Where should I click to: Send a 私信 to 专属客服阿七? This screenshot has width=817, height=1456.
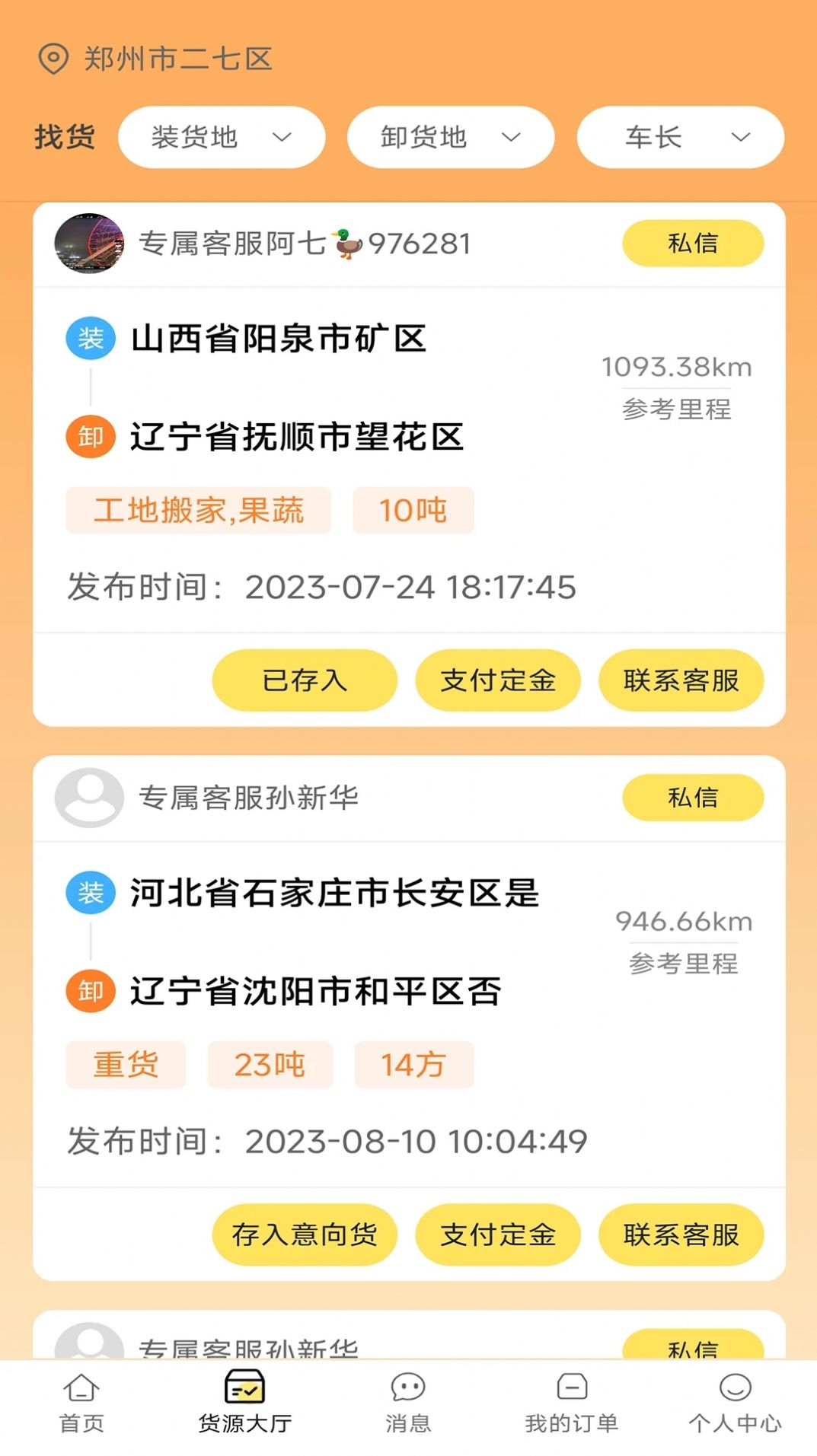coord(692,244)
